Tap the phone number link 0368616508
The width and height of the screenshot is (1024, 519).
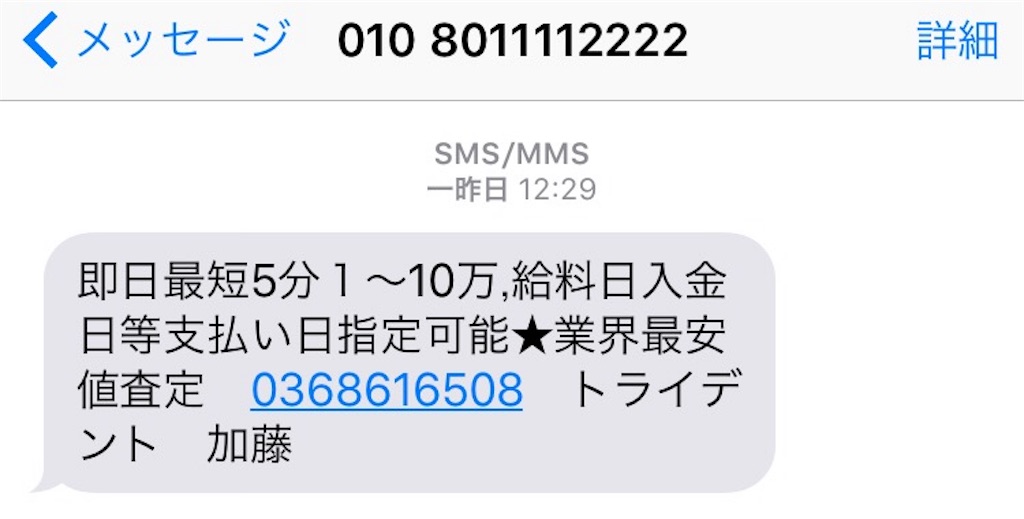[x=386, y=390]
